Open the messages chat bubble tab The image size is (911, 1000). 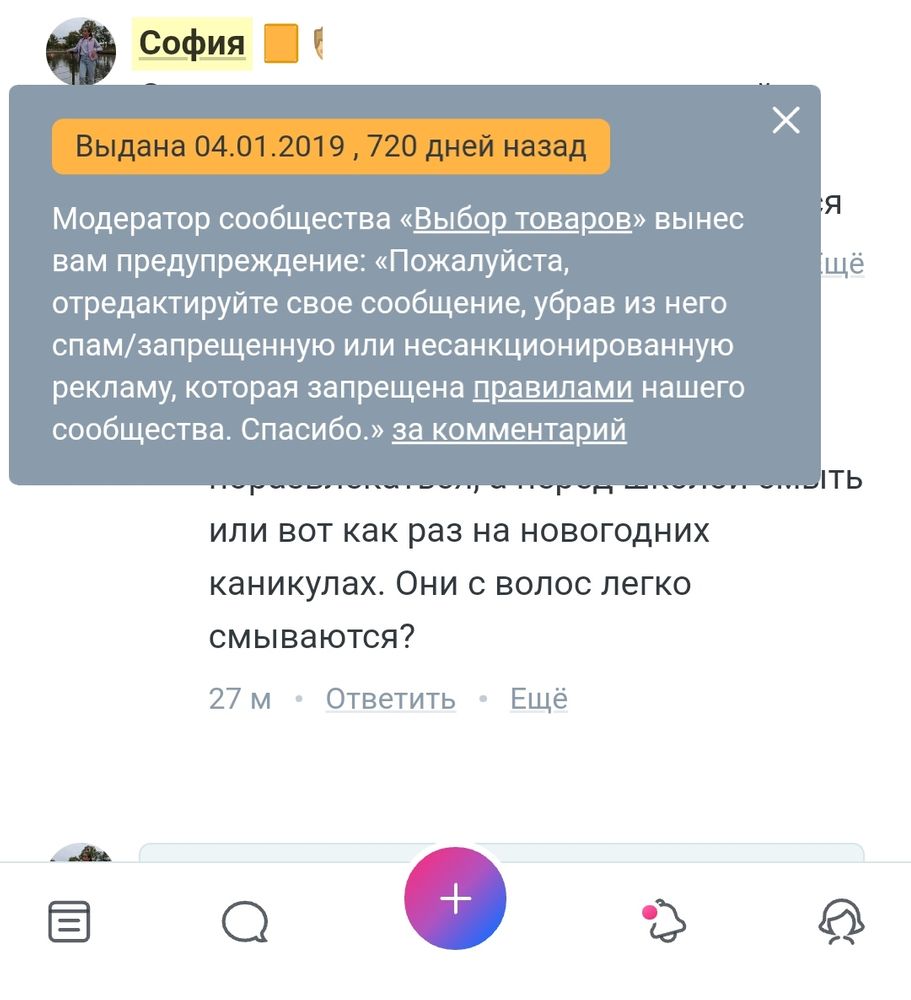coord(245,921)
